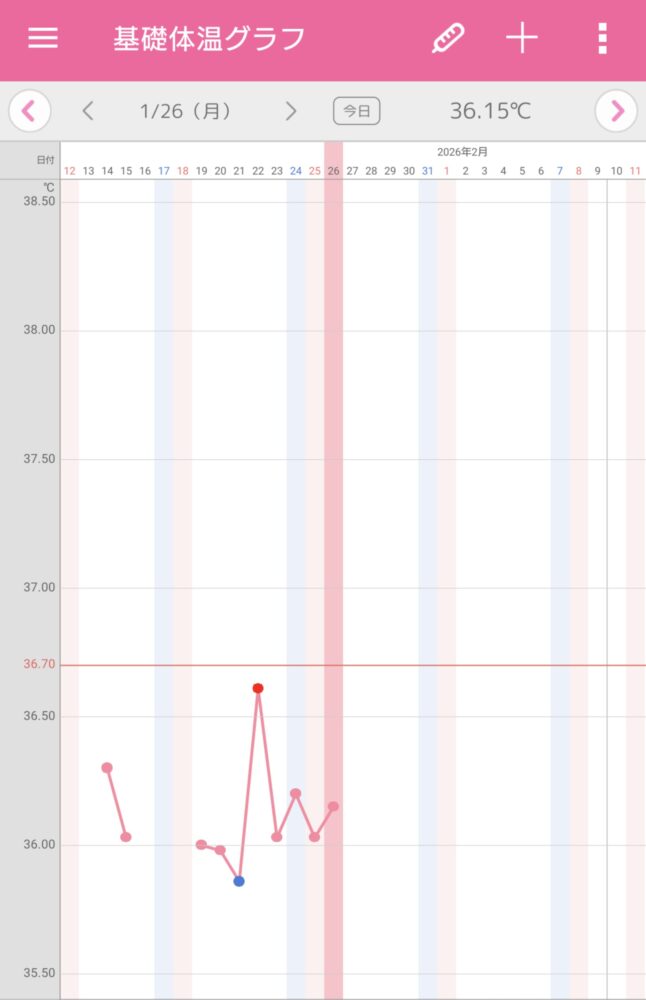Go to previous period with pink left arrow

(x=29, y=111)
